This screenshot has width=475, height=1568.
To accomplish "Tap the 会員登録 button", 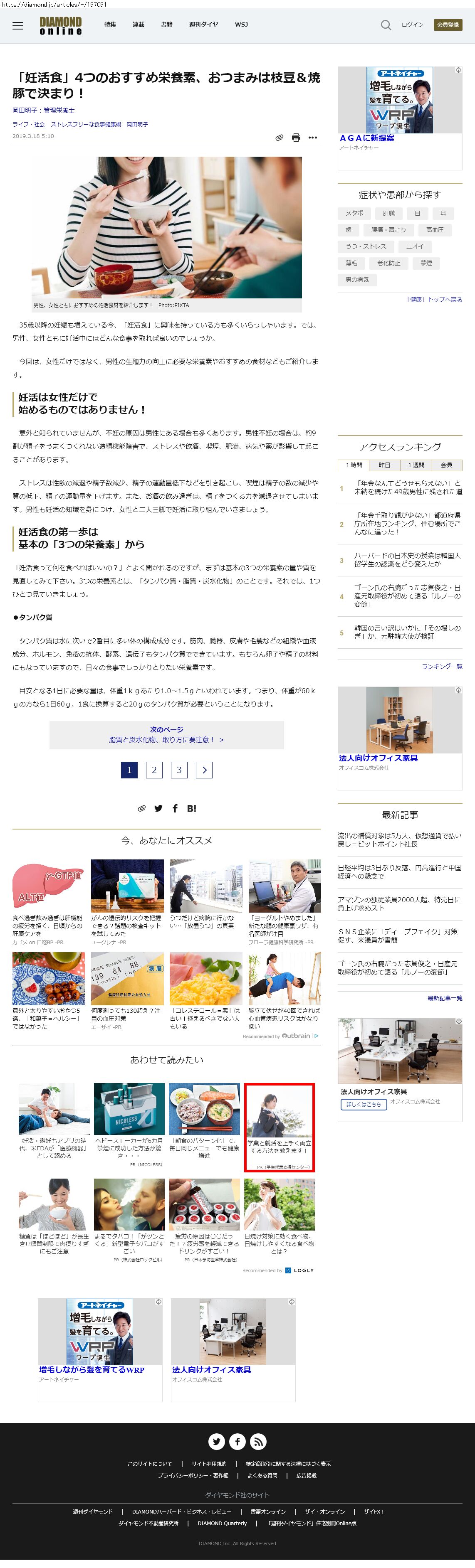I will point(448,25).
